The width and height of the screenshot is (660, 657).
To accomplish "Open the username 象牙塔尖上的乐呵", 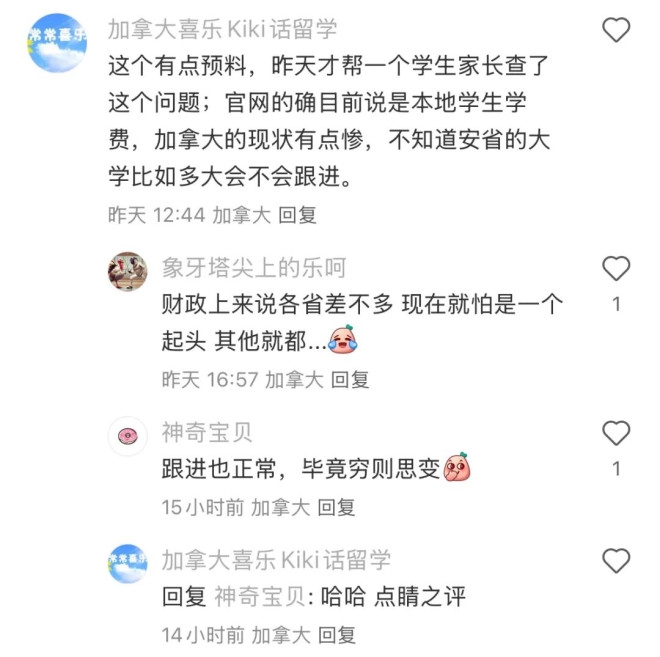I will tap(254, 267).
